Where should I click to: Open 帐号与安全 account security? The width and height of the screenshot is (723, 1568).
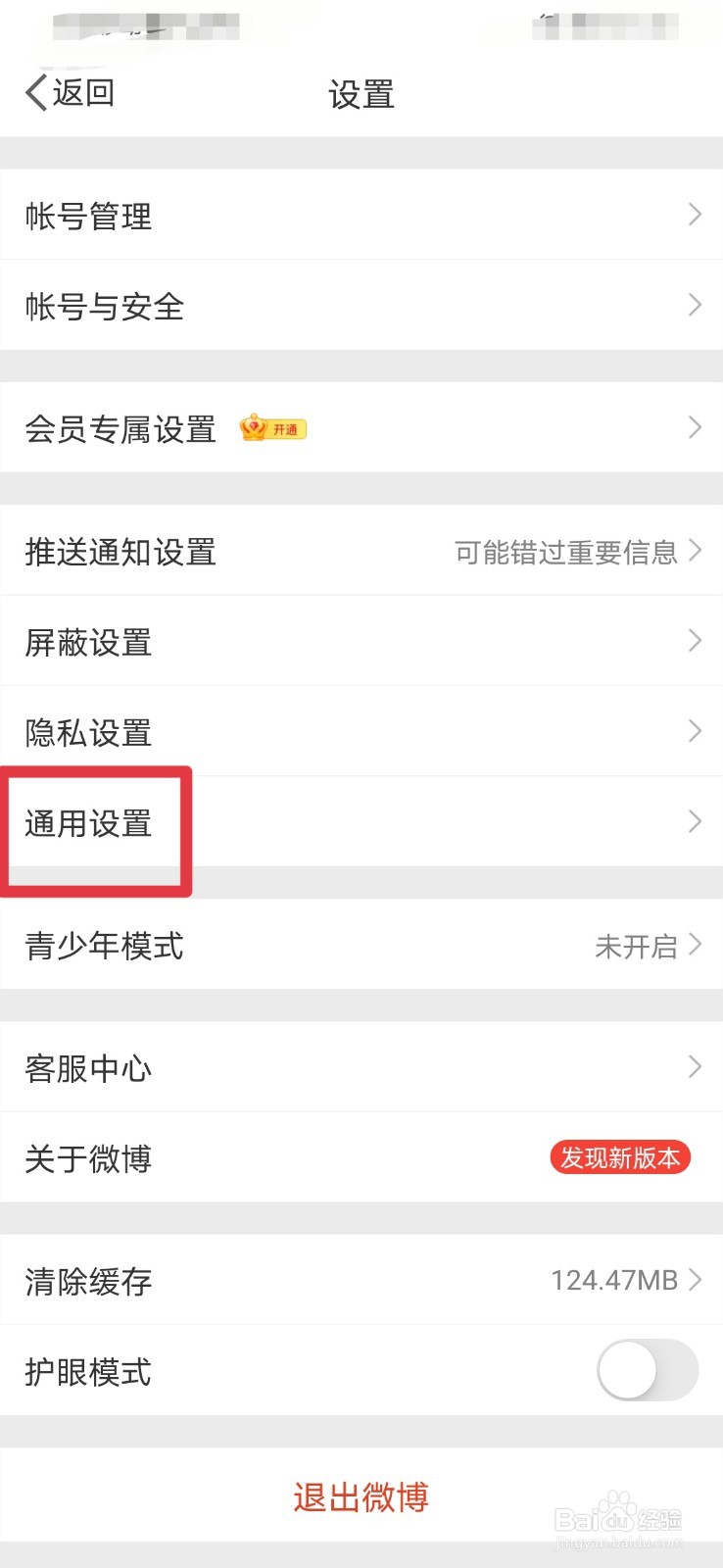[x=104, y=306]
